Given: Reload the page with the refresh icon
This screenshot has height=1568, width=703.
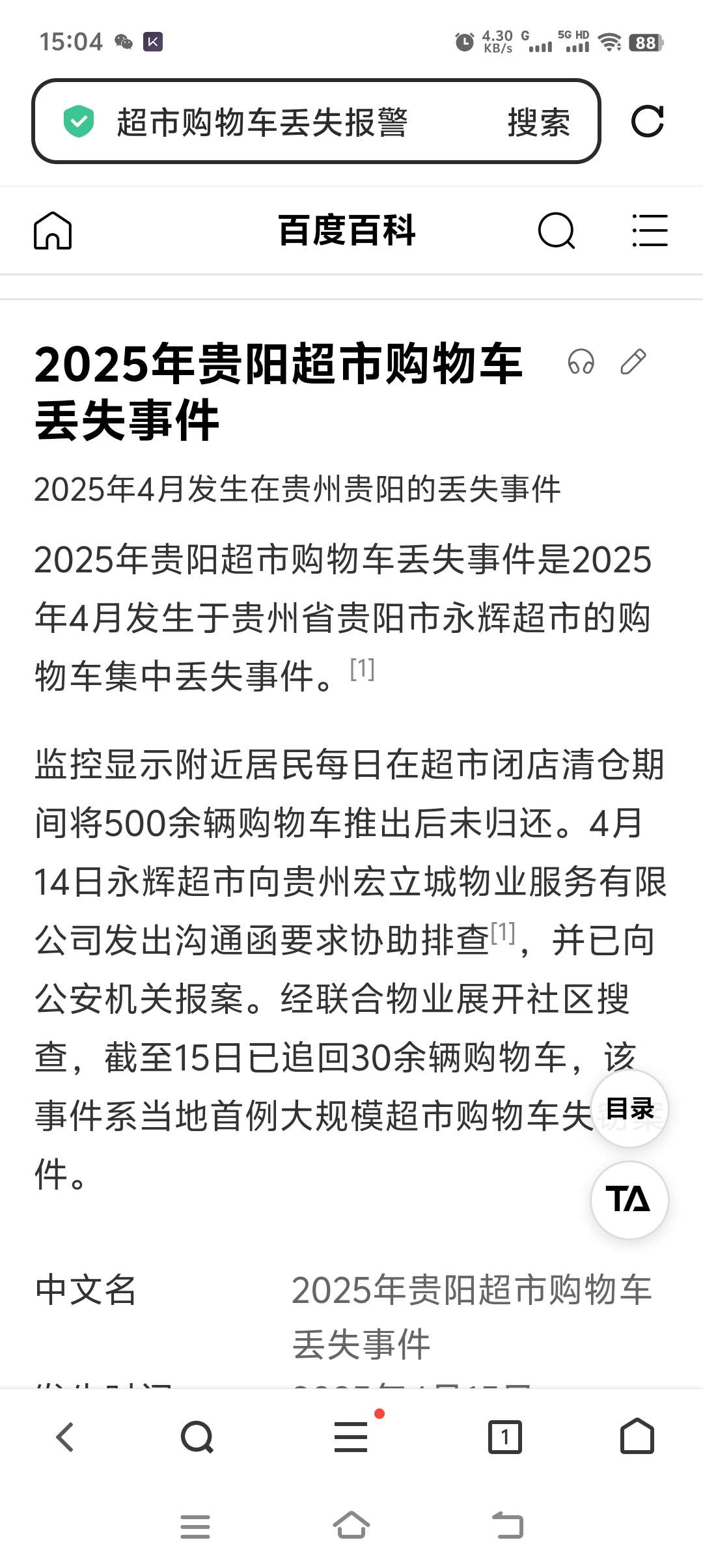Looking at the screenshot, I should click(648, 121).
